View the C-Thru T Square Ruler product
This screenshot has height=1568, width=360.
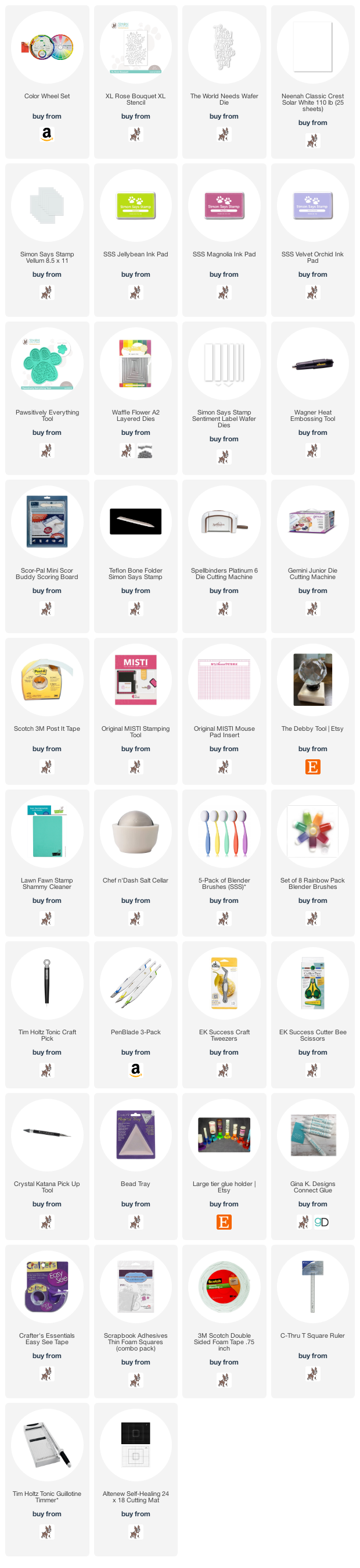pos(312,1287)
